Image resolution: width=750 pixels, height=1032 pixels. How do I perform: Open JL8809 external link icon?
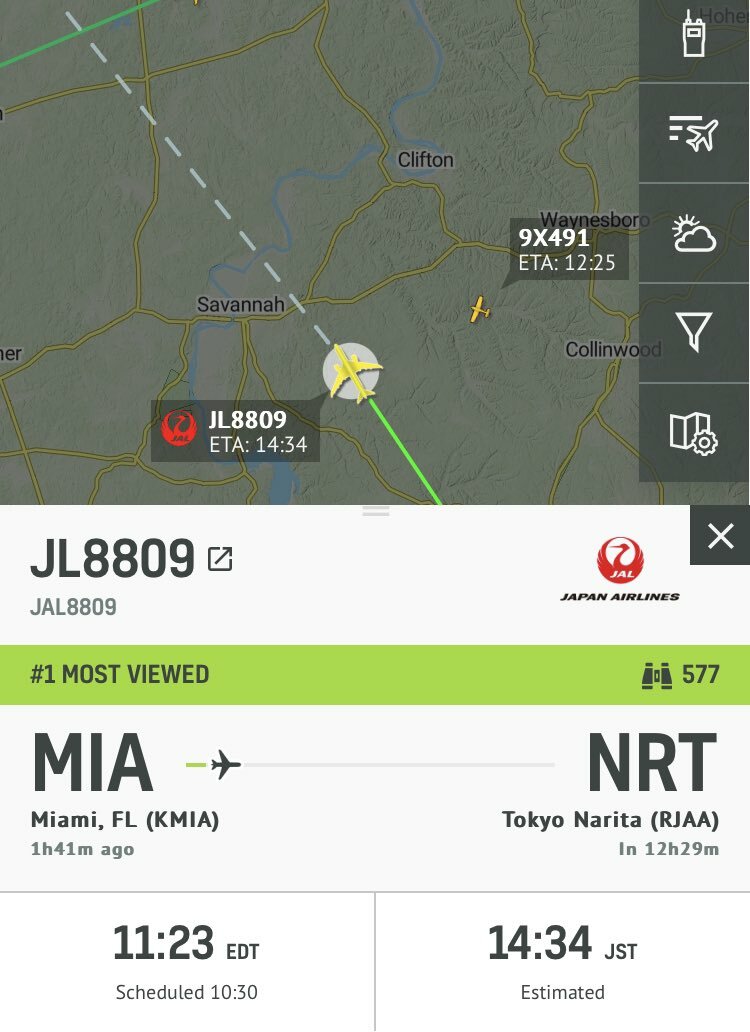click(220, 559)
